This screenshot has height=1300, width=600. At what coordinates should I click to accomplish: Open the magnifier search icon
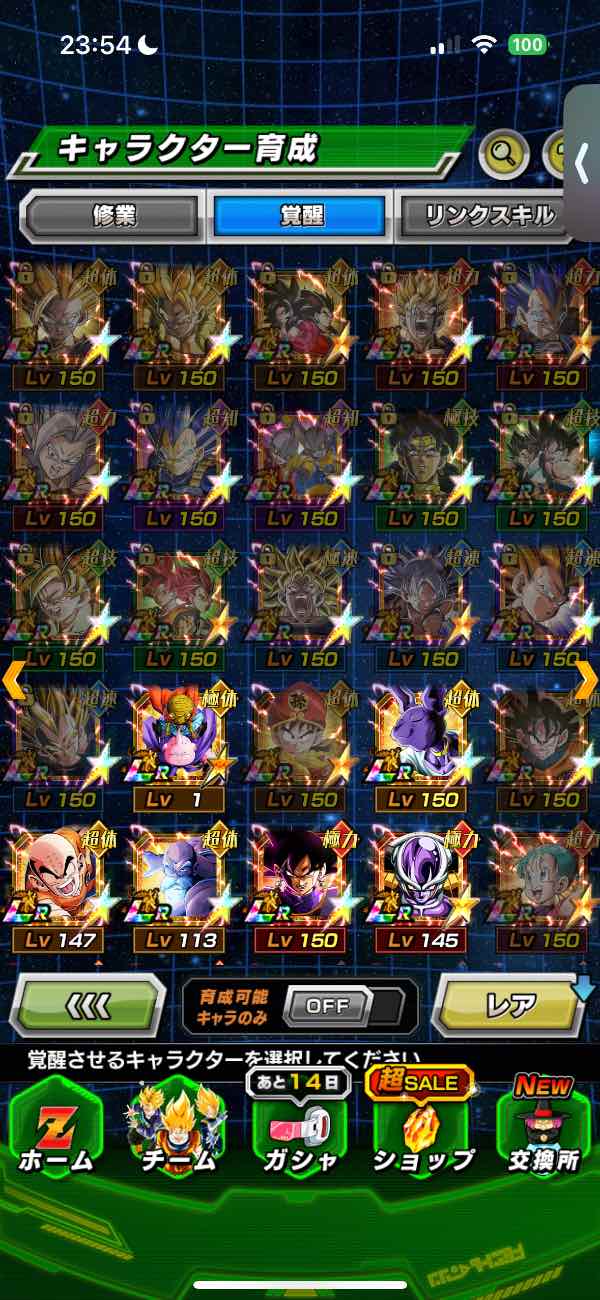(x=504, y=154)
